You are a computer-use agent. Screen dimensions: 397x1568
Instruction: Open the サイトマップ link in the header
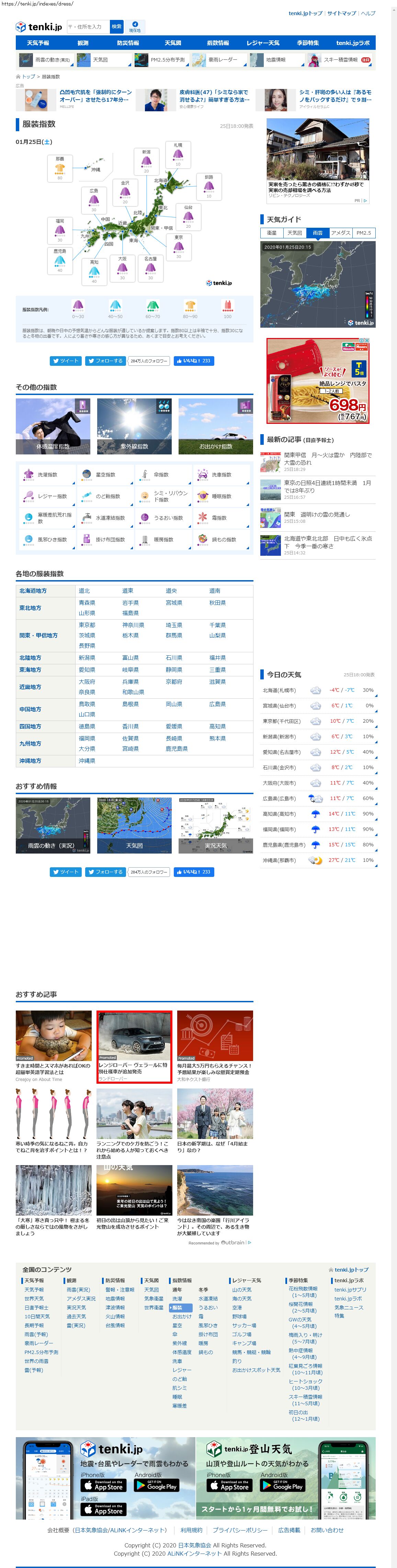pos(341,13)
